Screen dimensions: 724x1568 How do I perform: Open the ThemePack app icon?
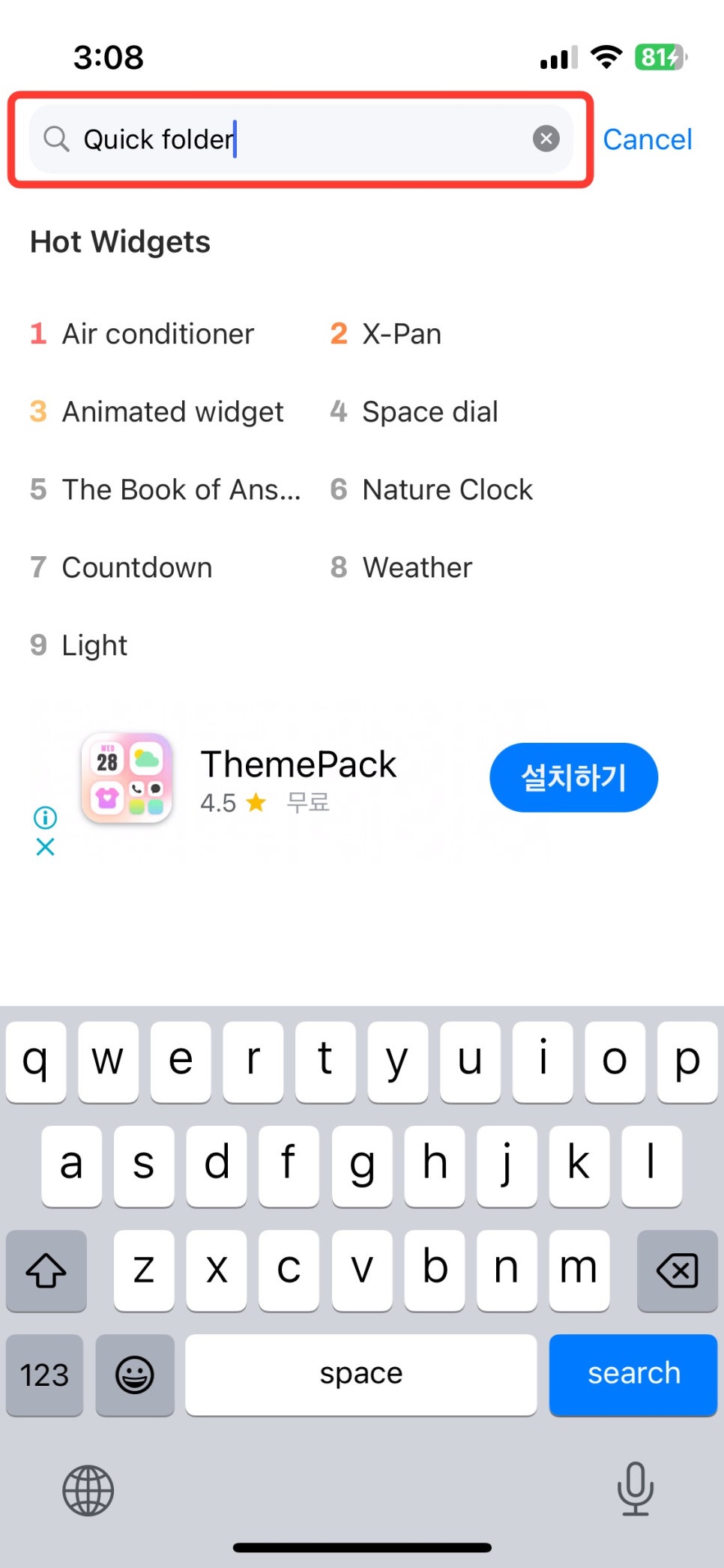pos(127,778)
